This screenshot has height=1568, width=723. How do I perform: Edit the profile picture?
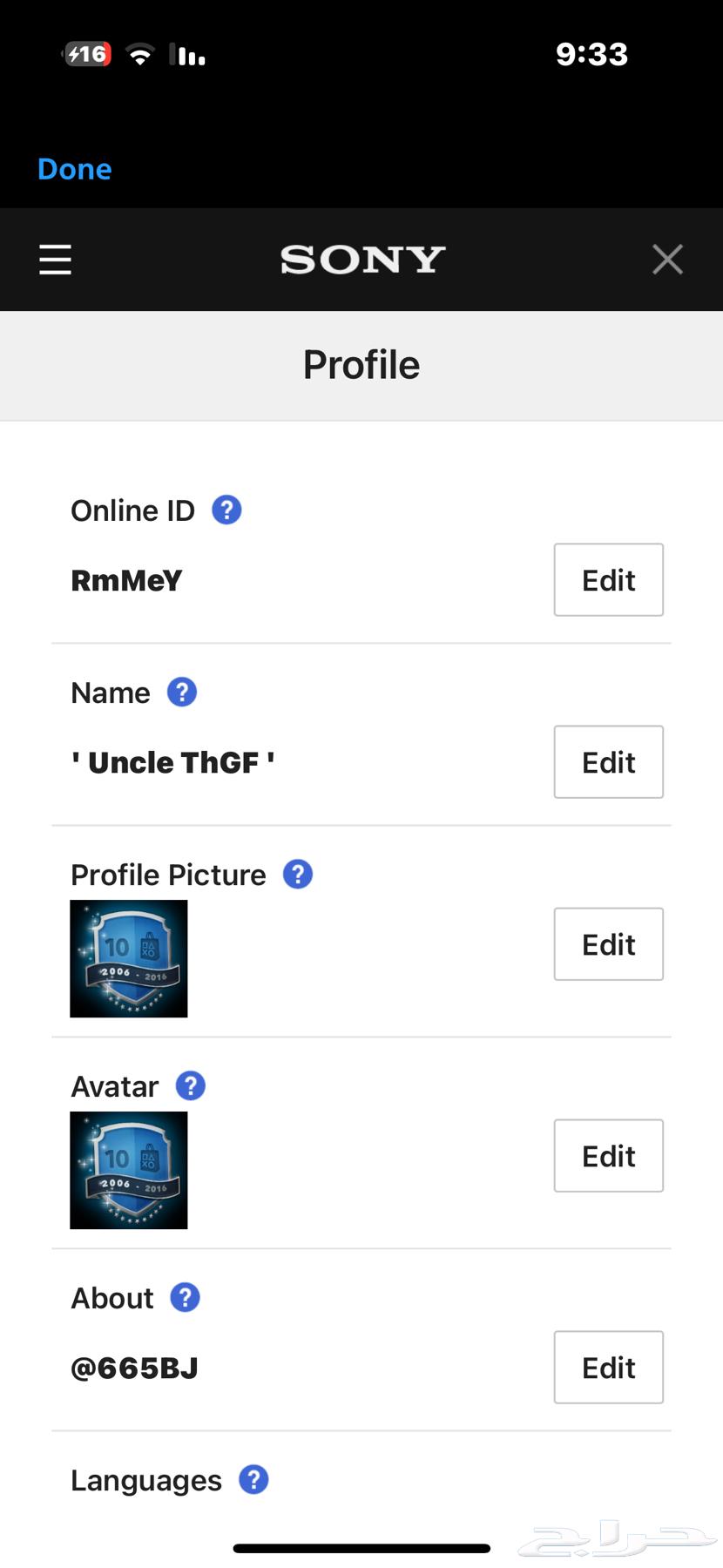(x=608, y=943)
